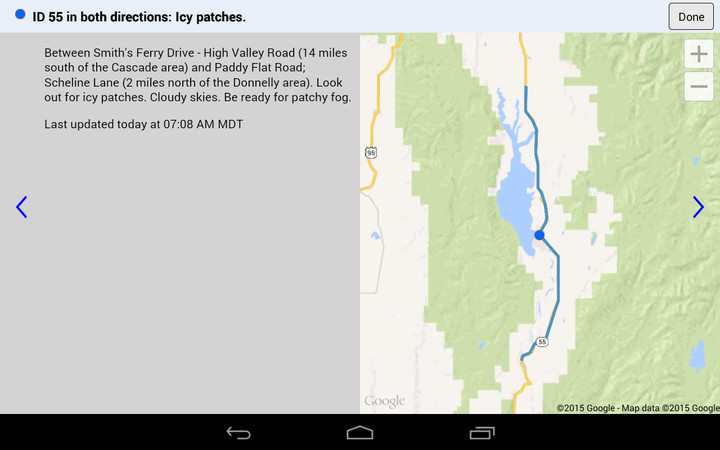Go to the previous road report
720x450 pixels.
click(21, 207)
